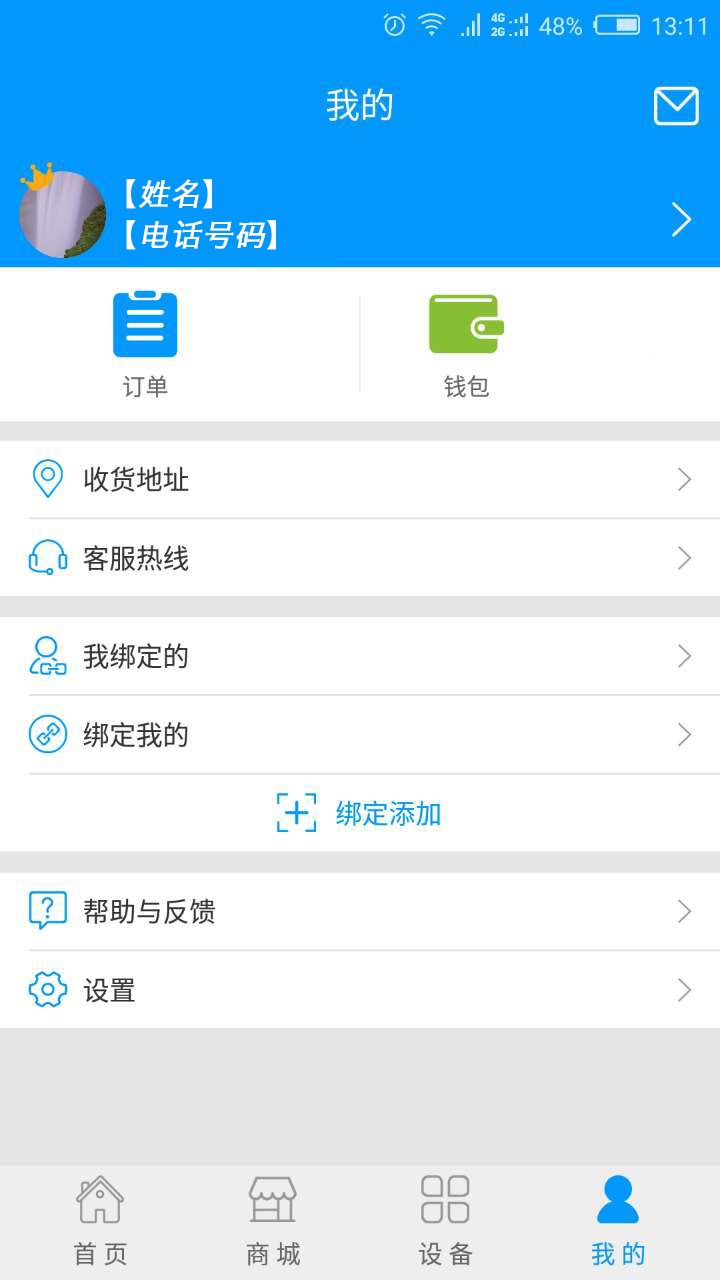Click the 设置 gear icon

click(x=46, y=990)
